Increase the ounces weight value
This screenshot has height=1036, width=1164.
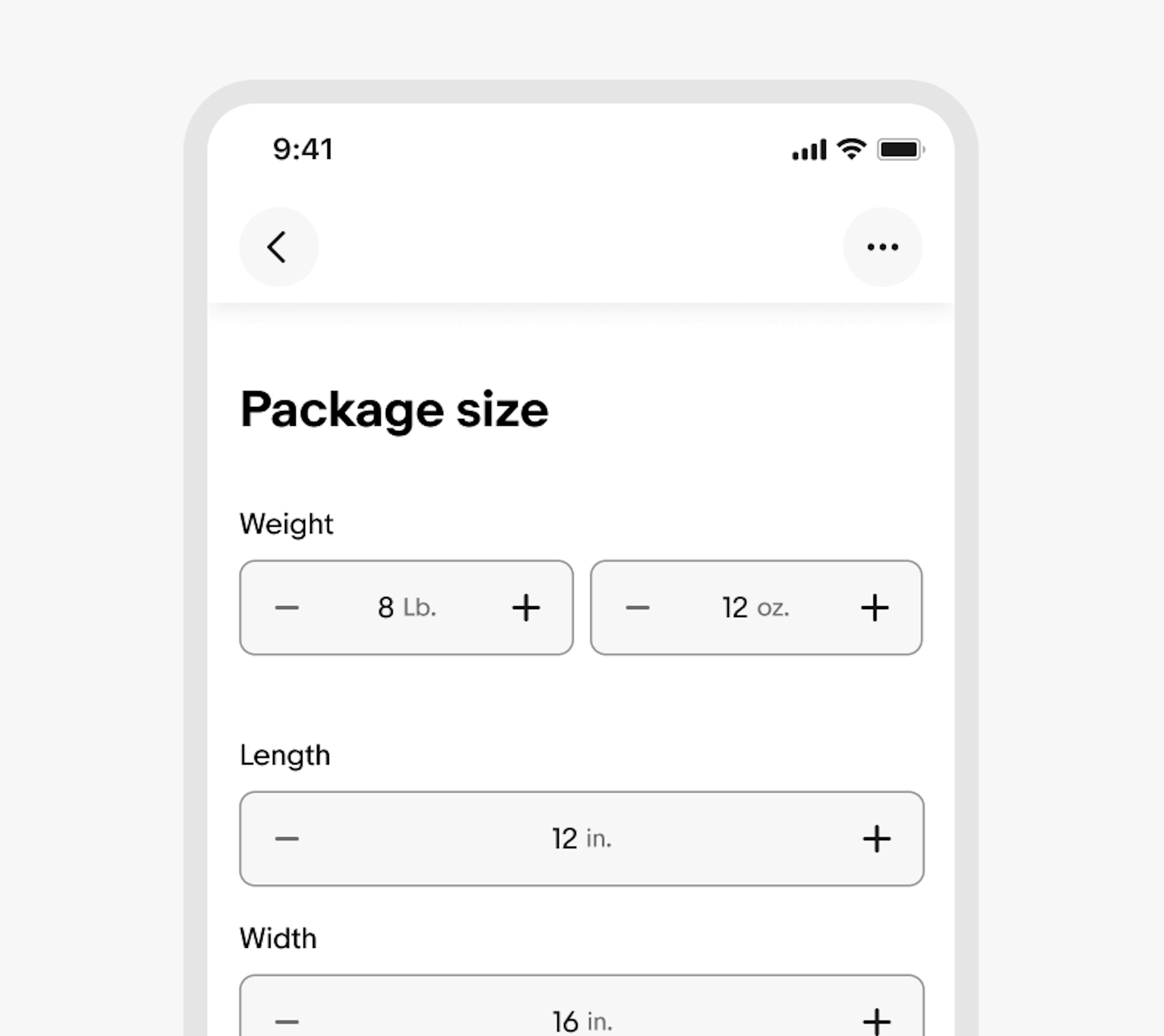pyautogui.click(x=874, y=608)
